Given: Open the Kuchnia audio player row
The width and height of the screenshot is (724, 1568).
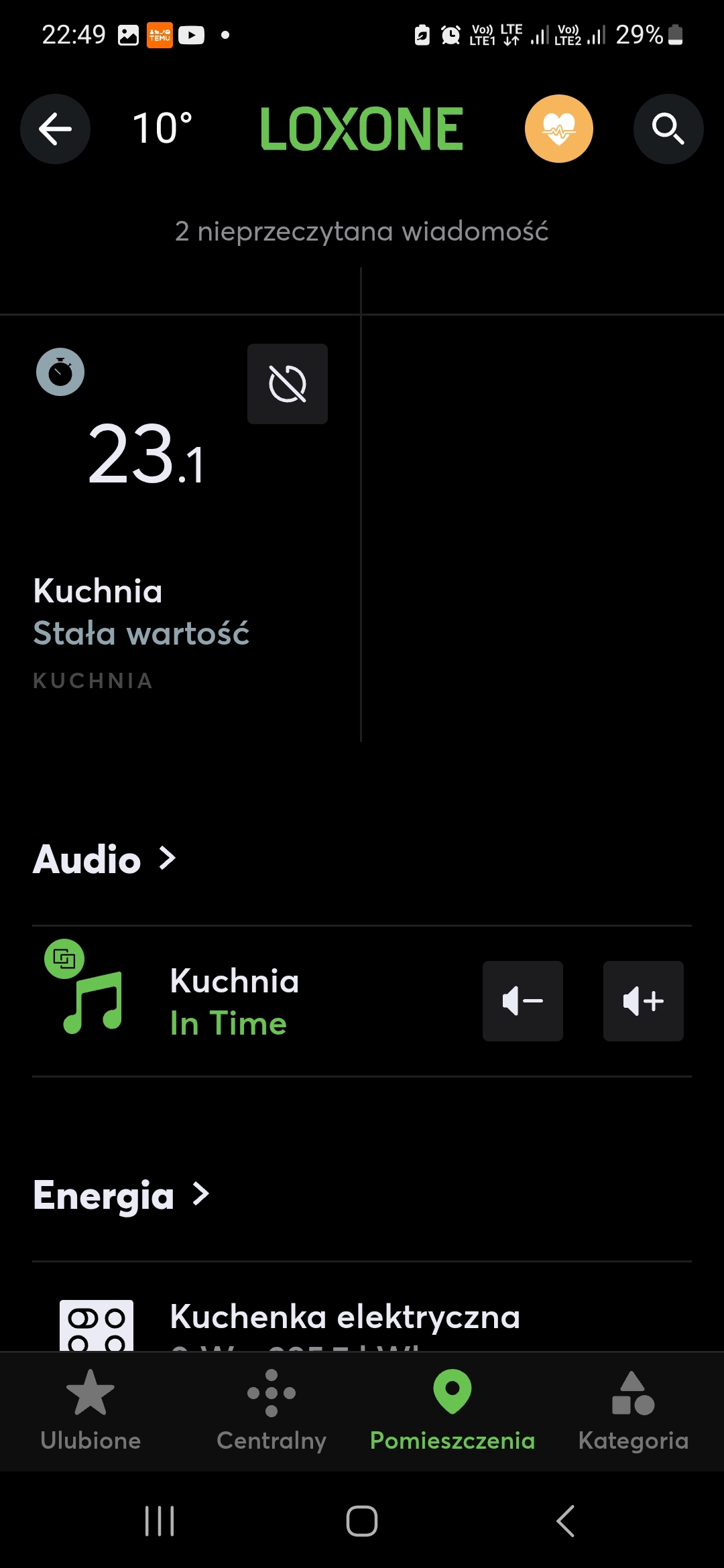Looking at the screenshot, I should (x=255, y=1001).
